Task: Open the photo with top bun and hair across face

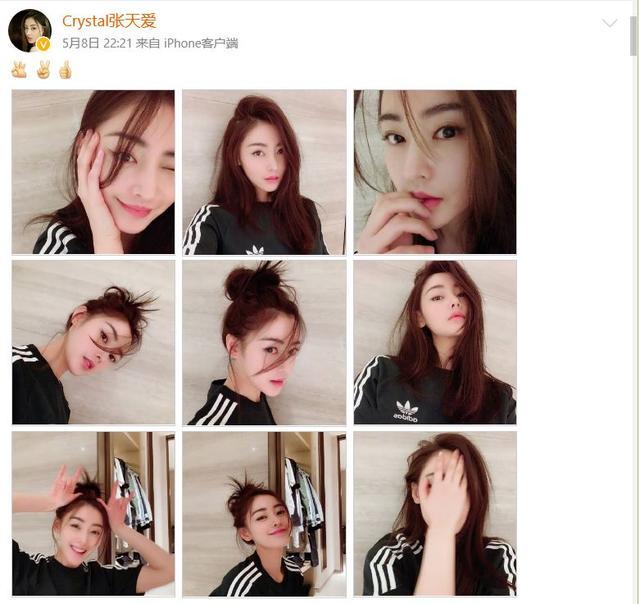Action: coord(264,342)
